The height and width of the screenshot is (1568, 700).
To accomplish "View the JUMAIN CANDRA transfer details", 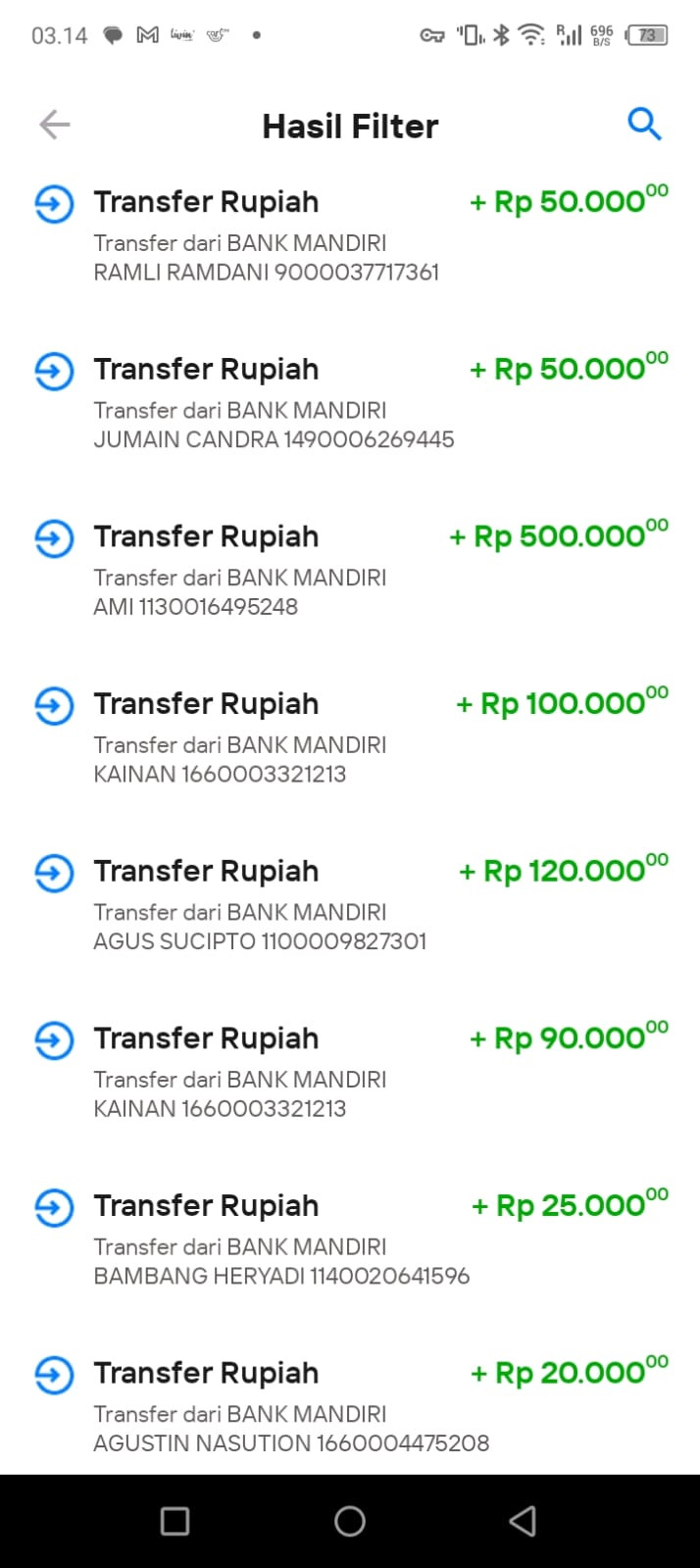I will (x=350, y=403).
